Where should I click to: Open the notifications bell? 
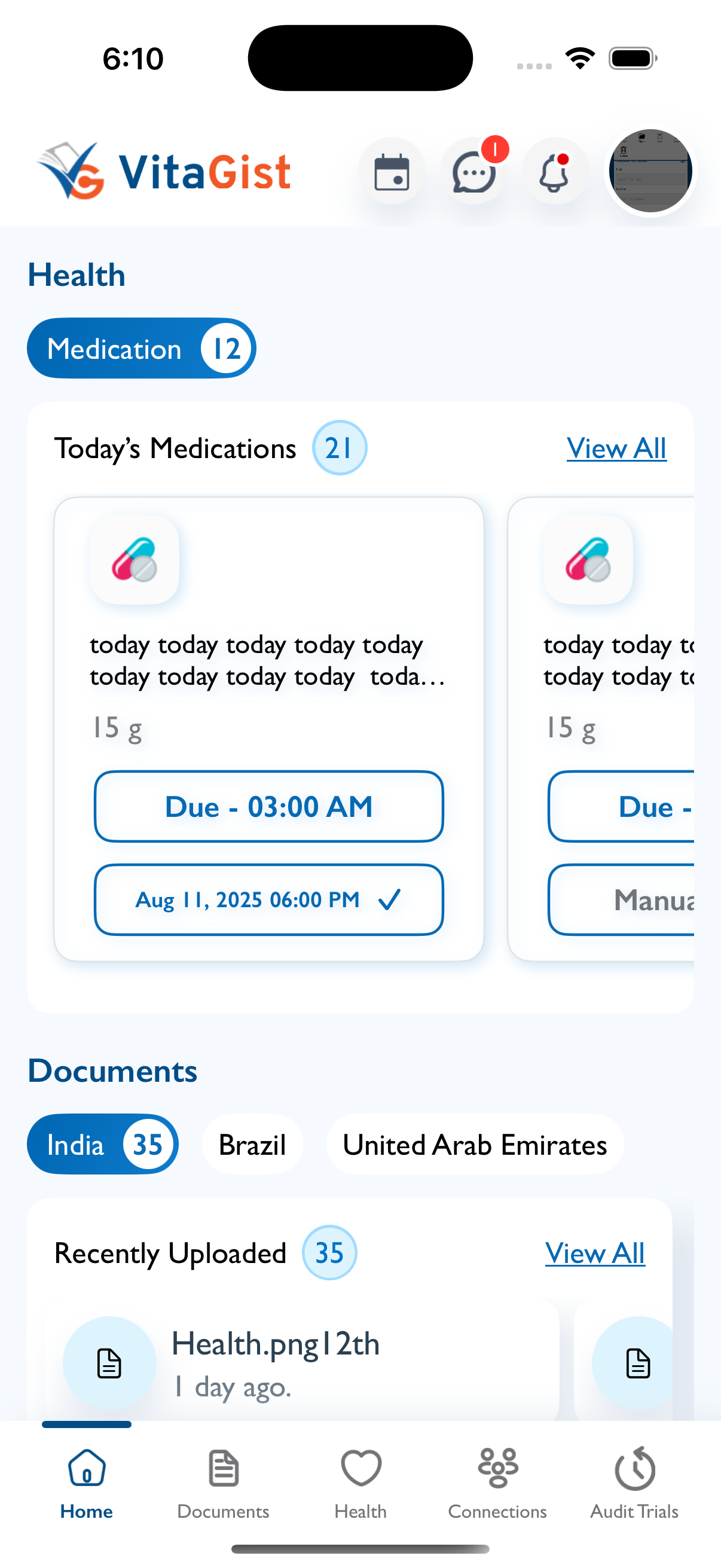point(555,172)
